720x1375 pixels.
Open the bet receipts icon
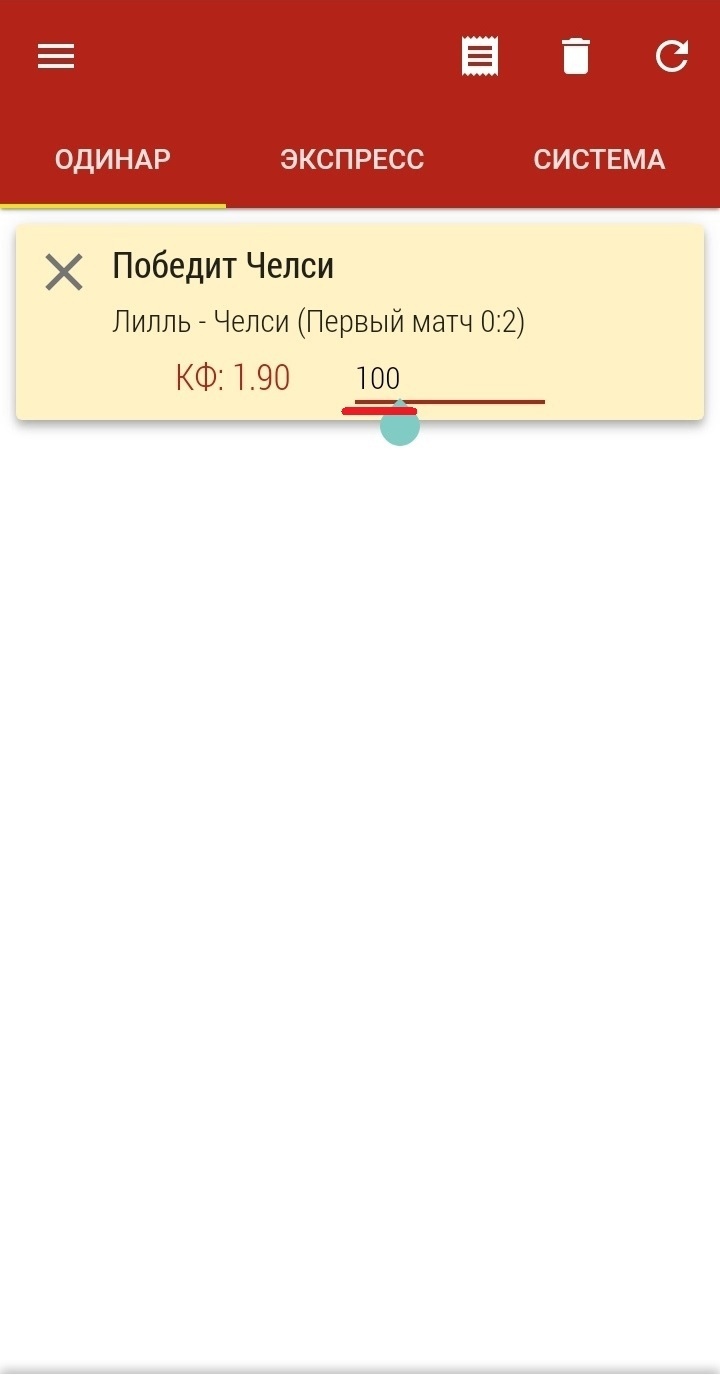480,56
